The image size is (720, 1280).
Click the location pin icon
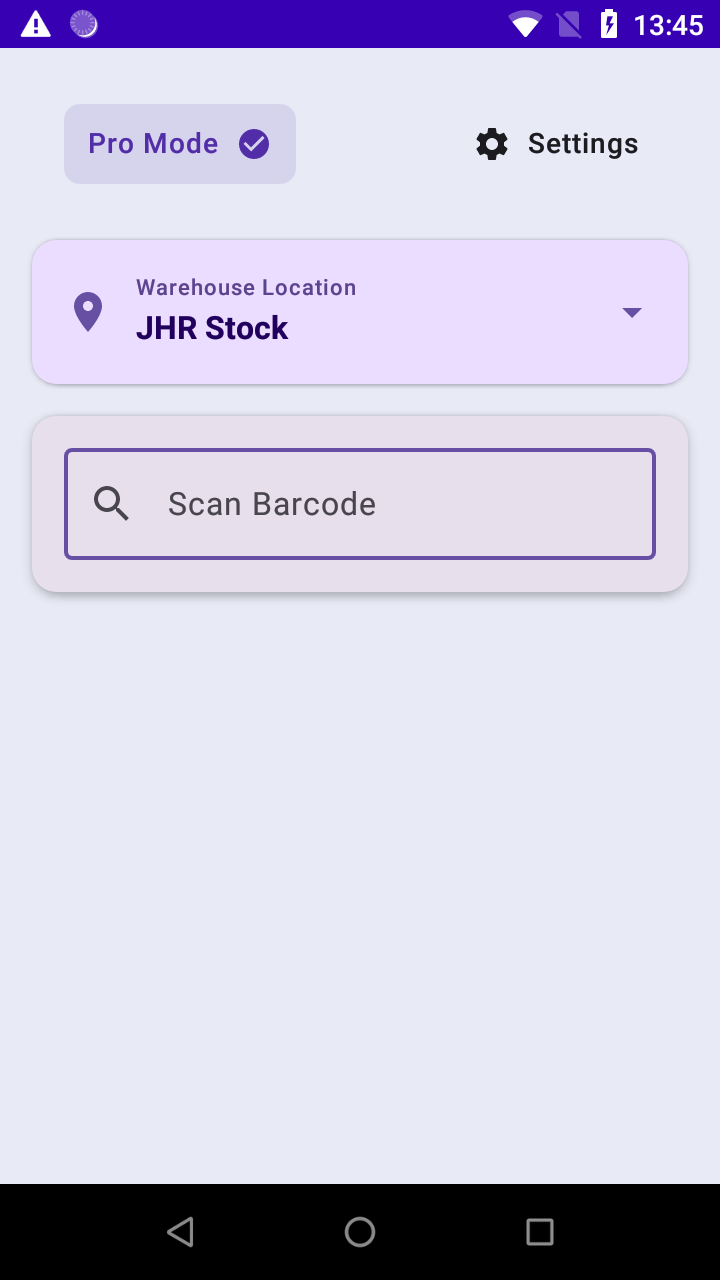(88, 311)
